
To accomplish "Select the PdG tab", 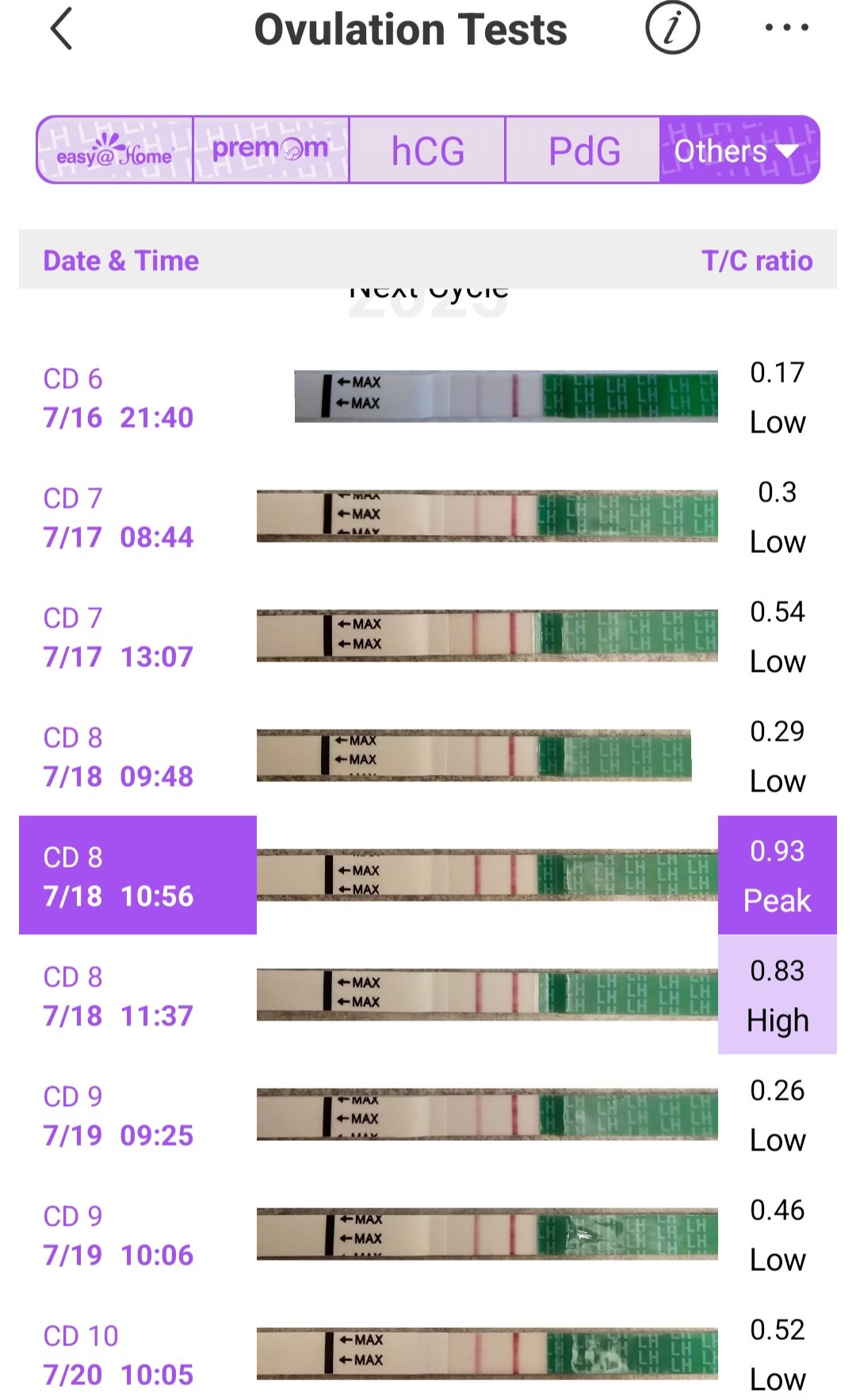I will pos(583,151).
